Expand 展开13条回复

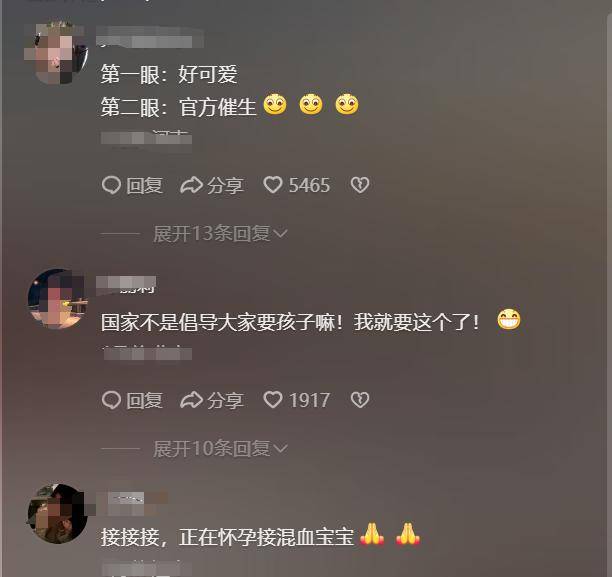pos(219,233)
